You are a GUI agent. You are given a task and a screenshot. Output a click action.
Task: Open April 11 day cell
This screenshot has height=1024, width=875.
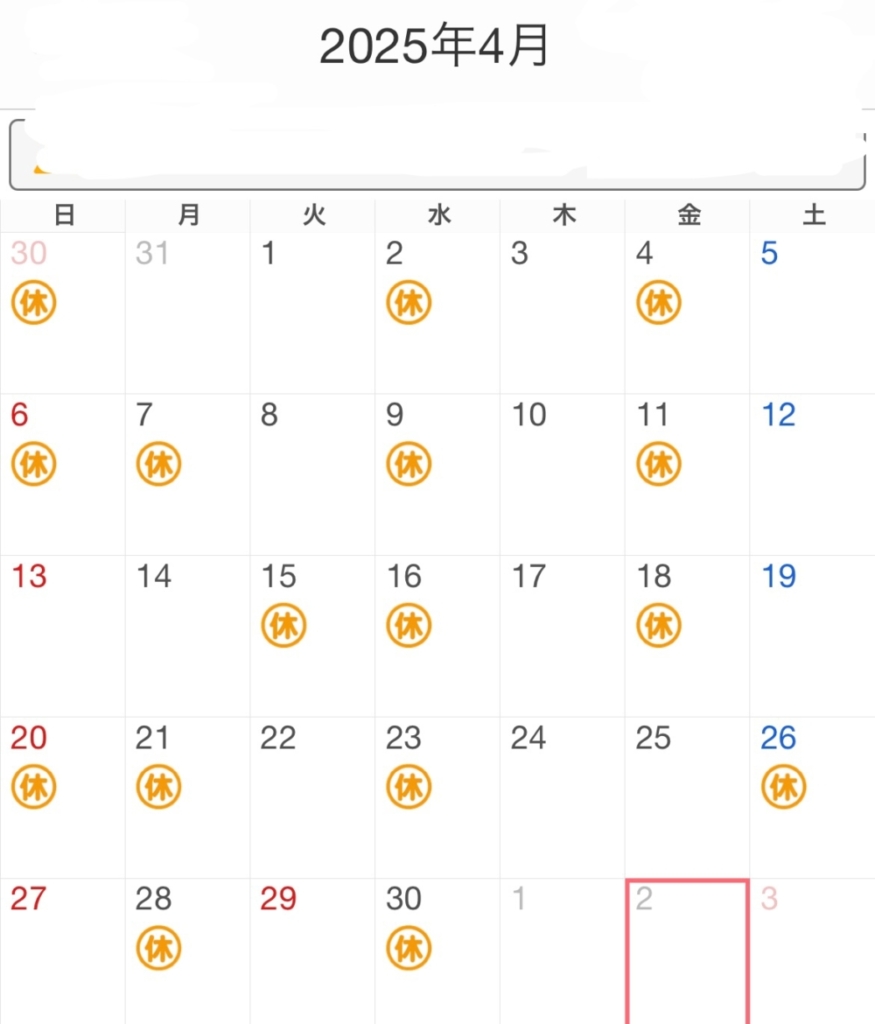click(687, 473)
